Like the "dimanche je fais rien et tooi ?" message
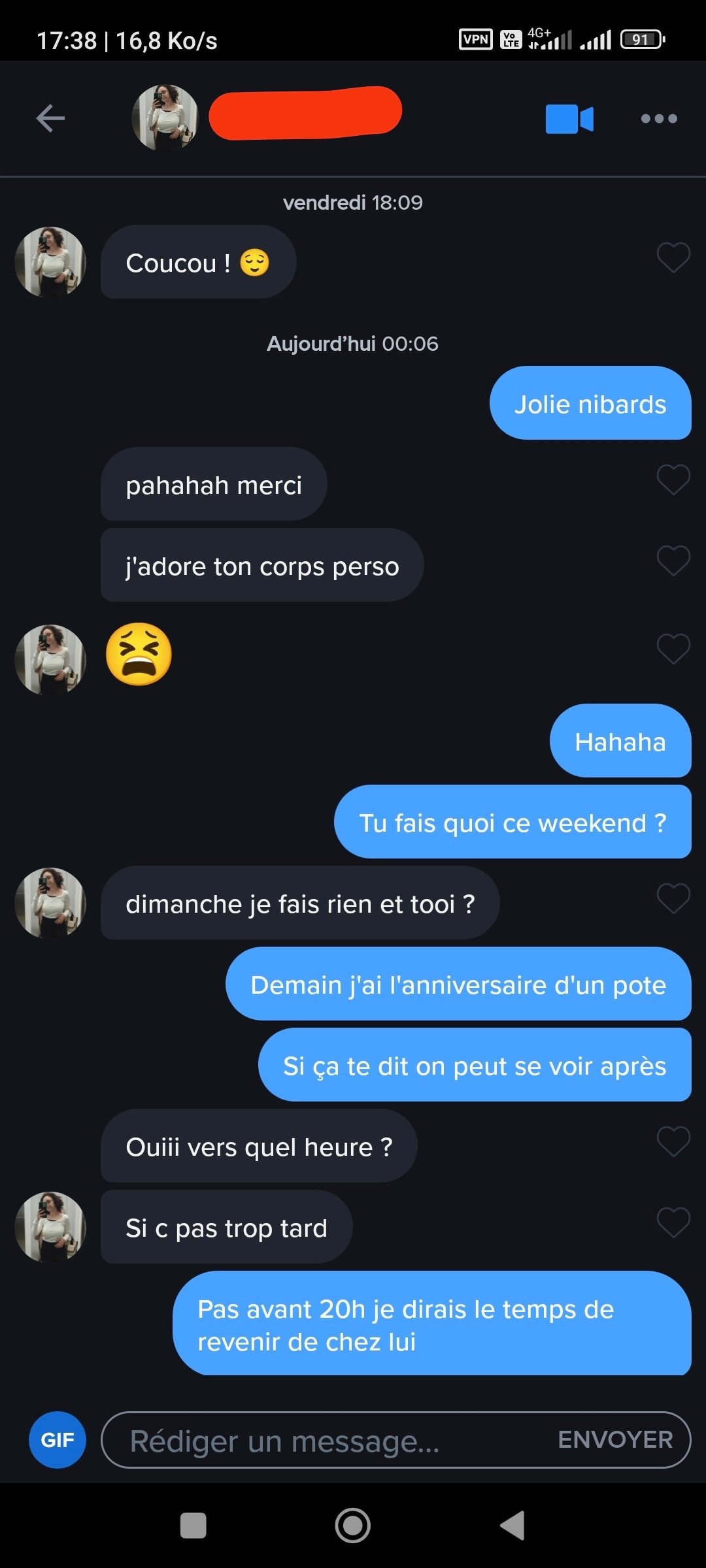This screenshot has width=706, height=1568. click(673, 898)
